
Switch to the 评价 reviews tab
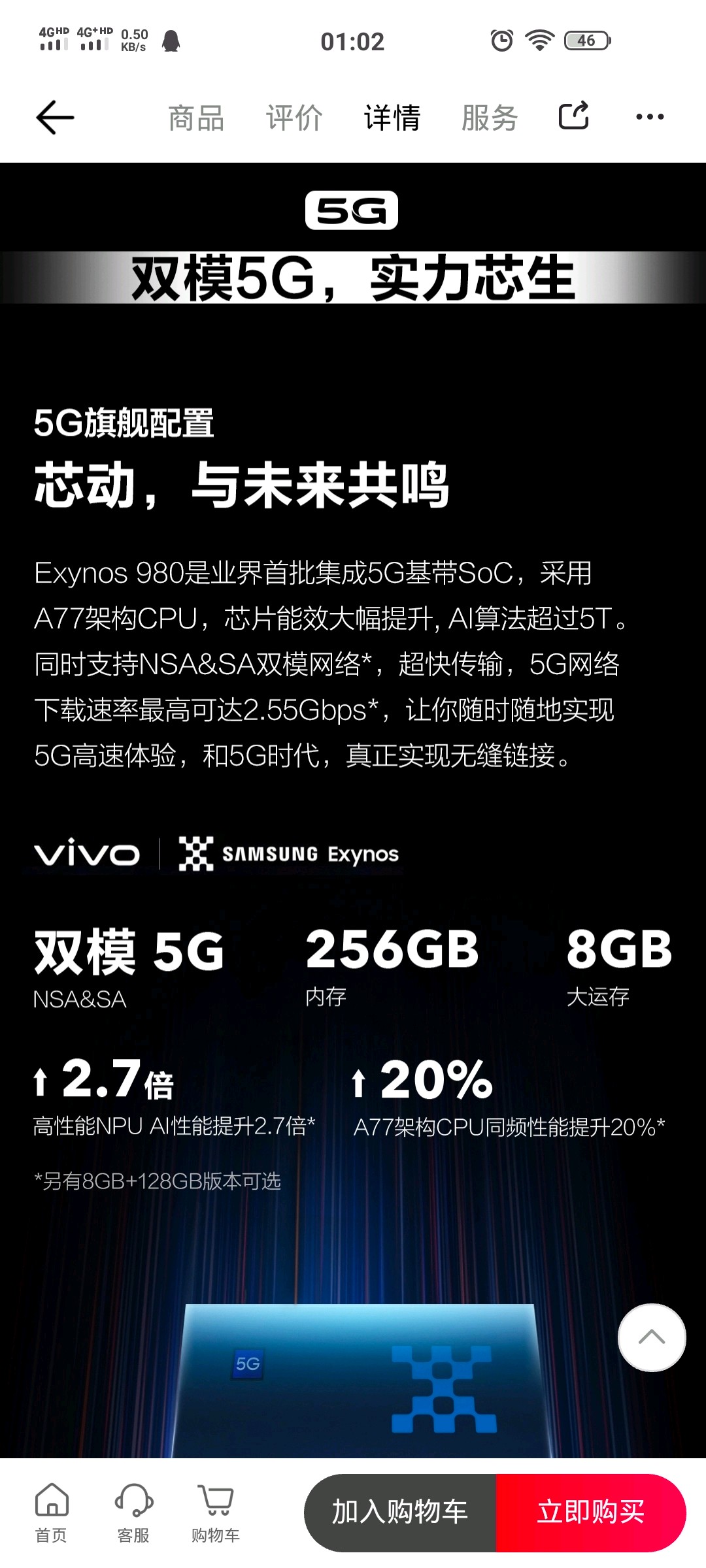click(294, 118)
